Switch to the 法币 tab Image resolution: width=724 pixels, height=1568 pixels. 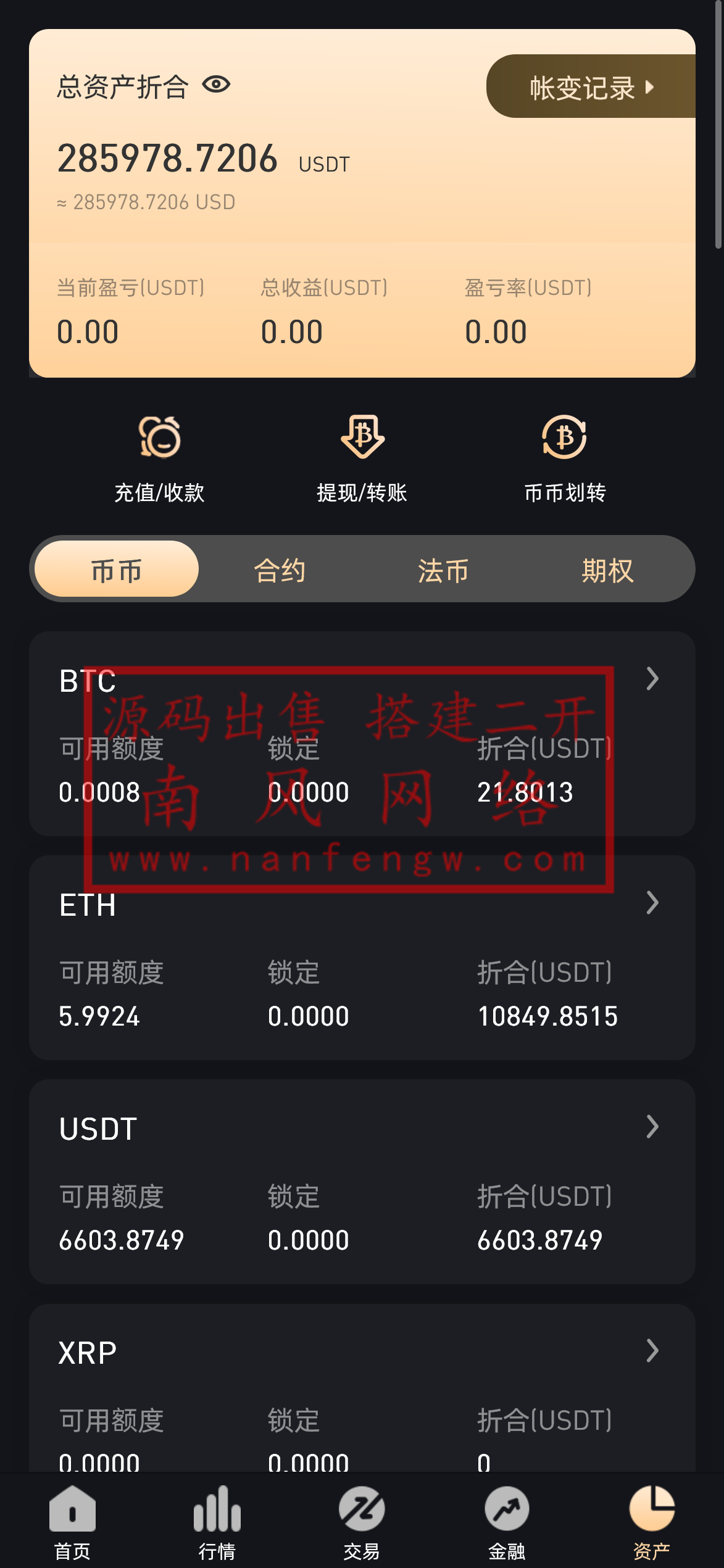point(443,570)
